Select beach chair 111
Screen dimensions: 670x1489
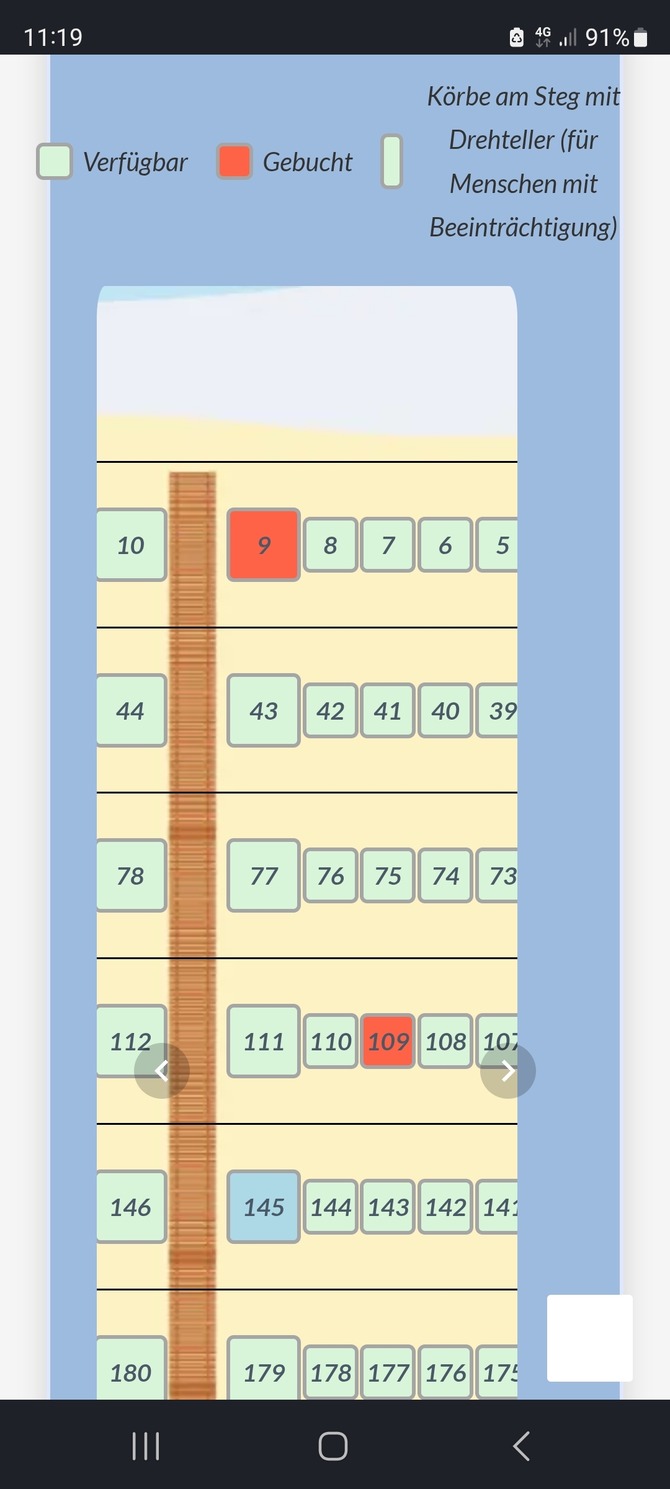263,1041
